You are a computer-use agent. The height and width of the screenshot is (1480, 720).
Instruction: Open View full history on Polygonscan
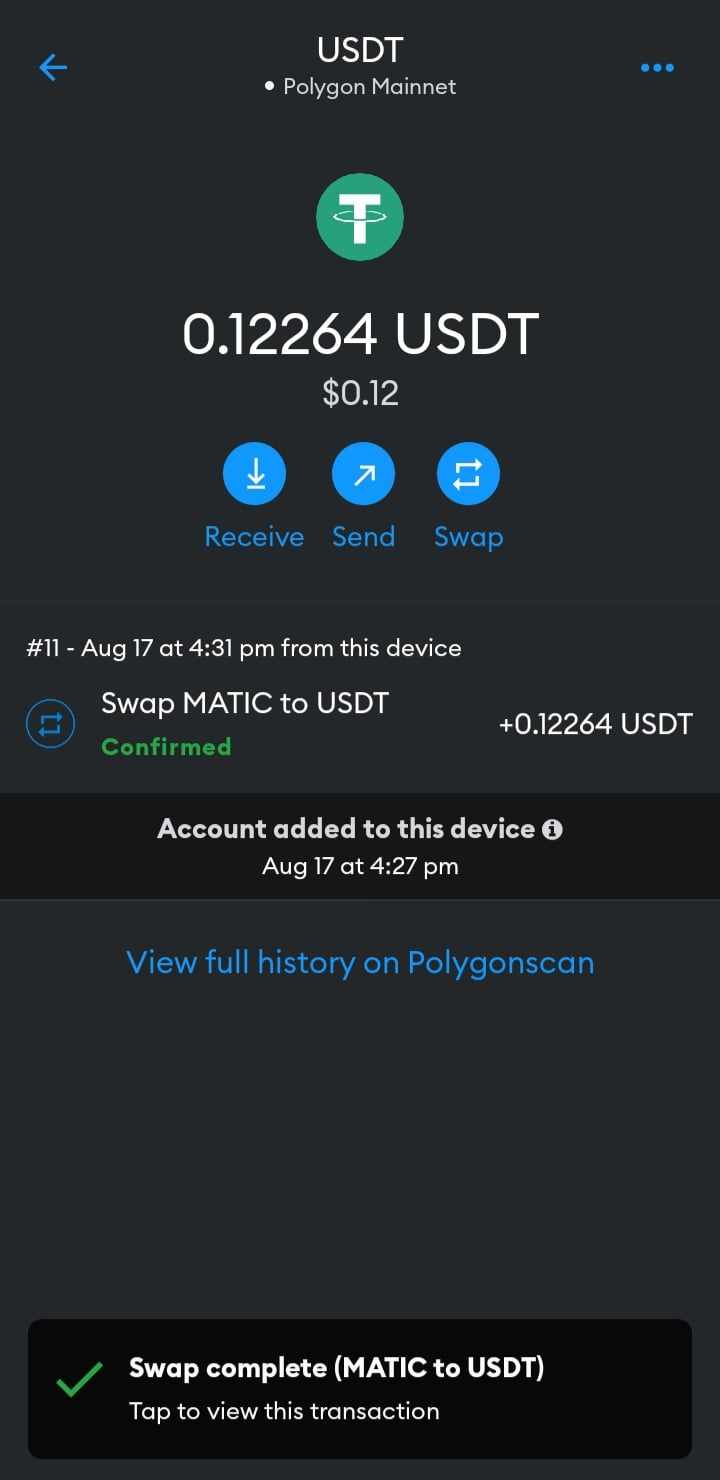(360, 961)
